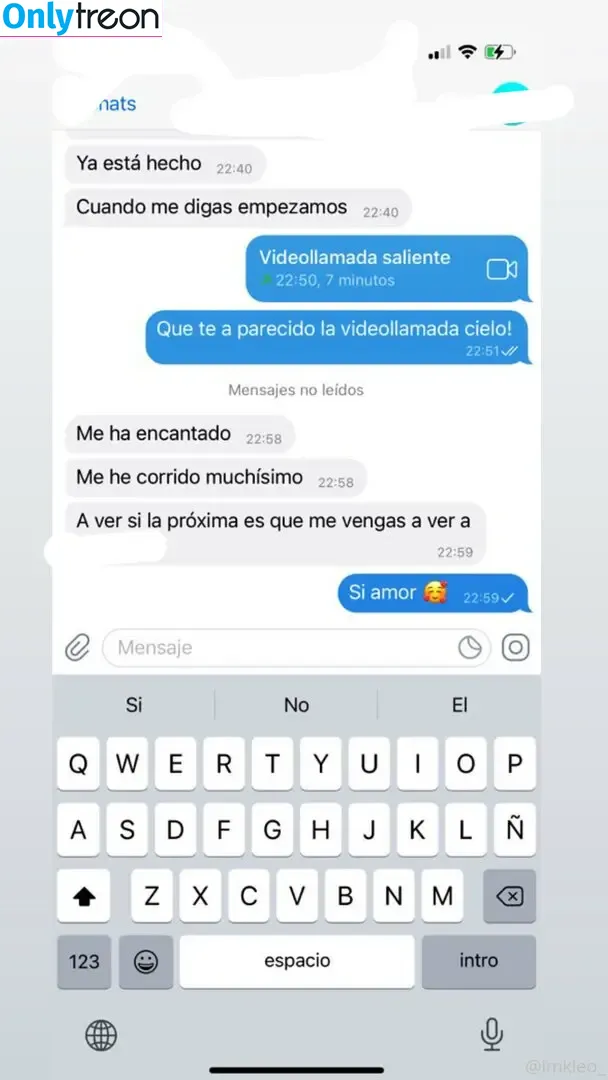Focus the Mensaje text field

click(280, 648)
